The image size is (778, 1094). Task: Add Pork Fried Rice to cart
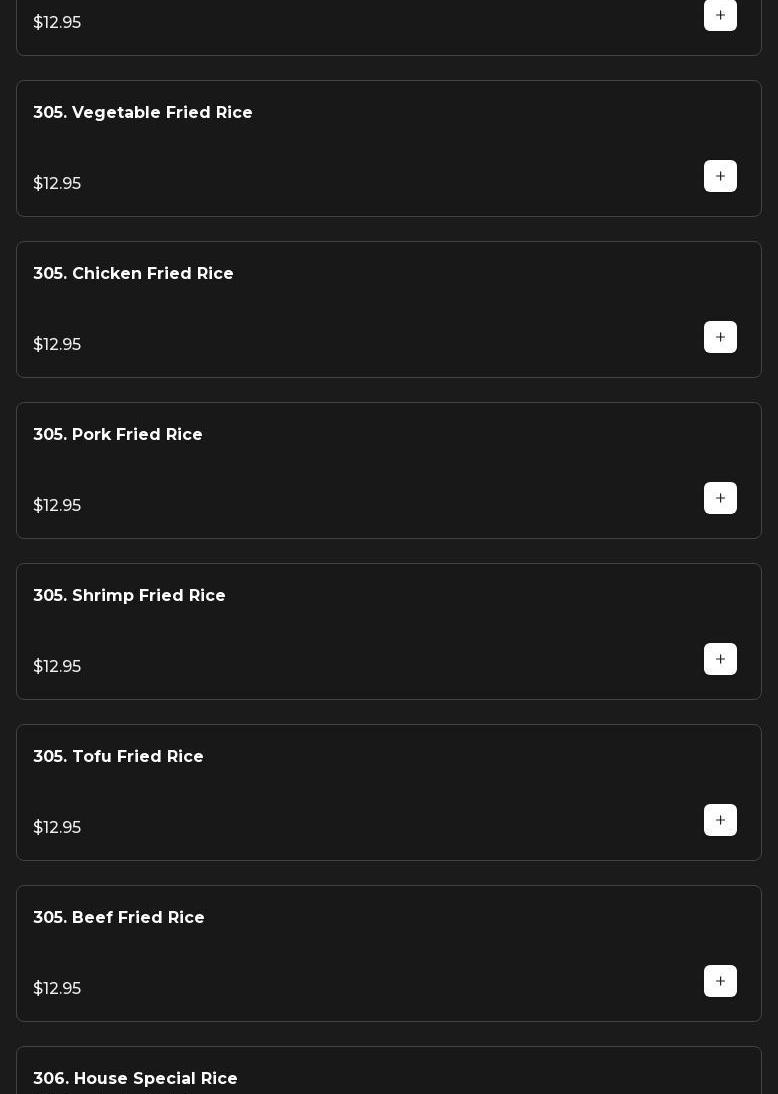coord(720,498)
